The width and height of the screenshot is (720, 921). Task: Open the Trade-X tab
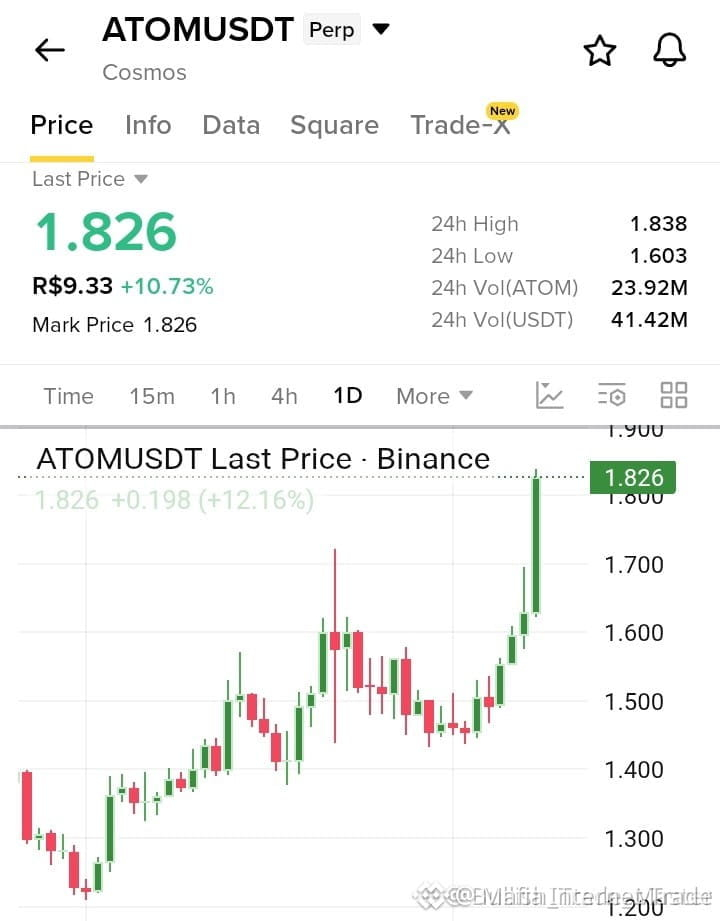pyautogui.click(x=460, y=125)
